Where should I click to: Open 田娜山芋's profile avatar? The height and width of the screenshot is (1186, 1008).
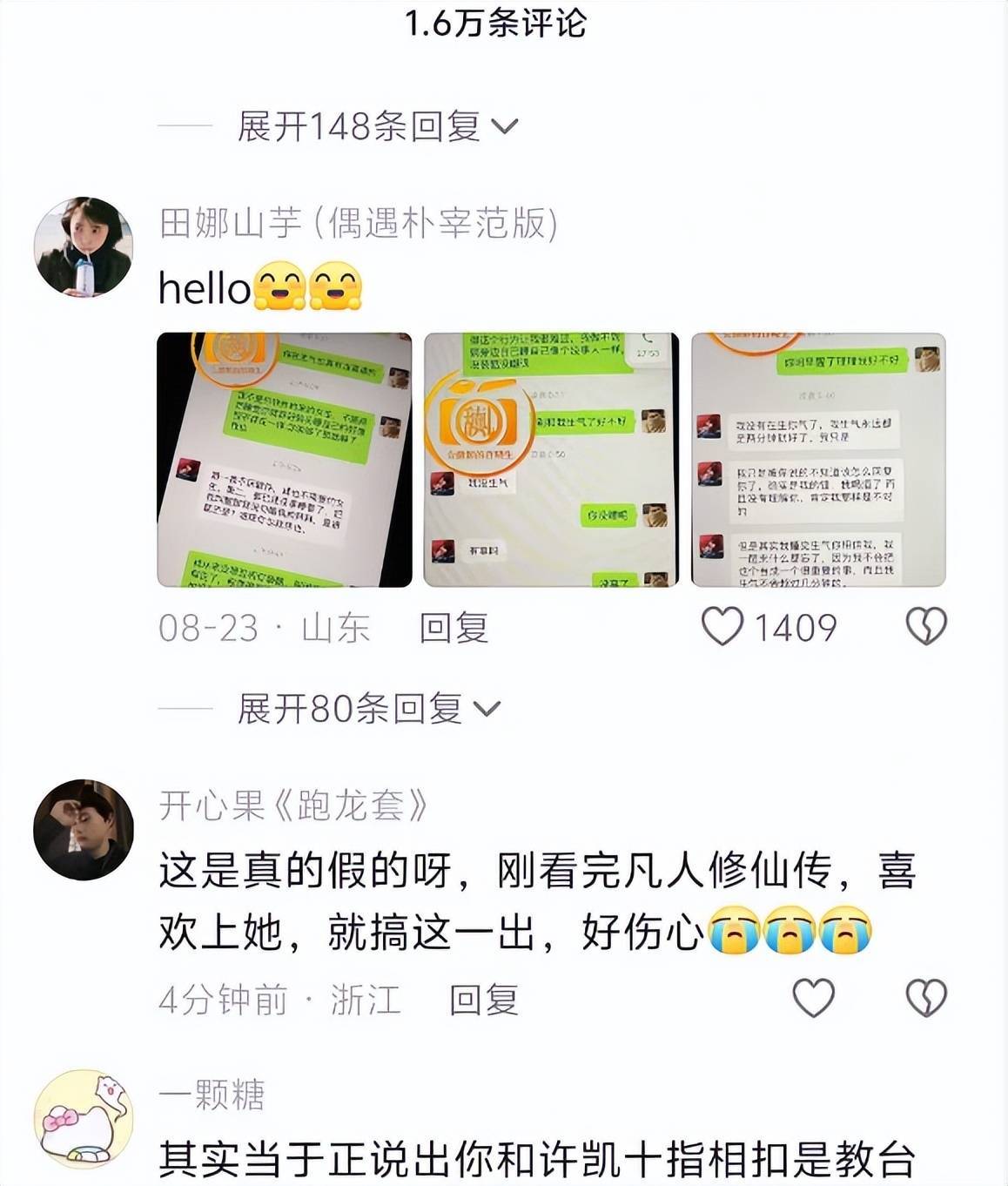point(83,247)
